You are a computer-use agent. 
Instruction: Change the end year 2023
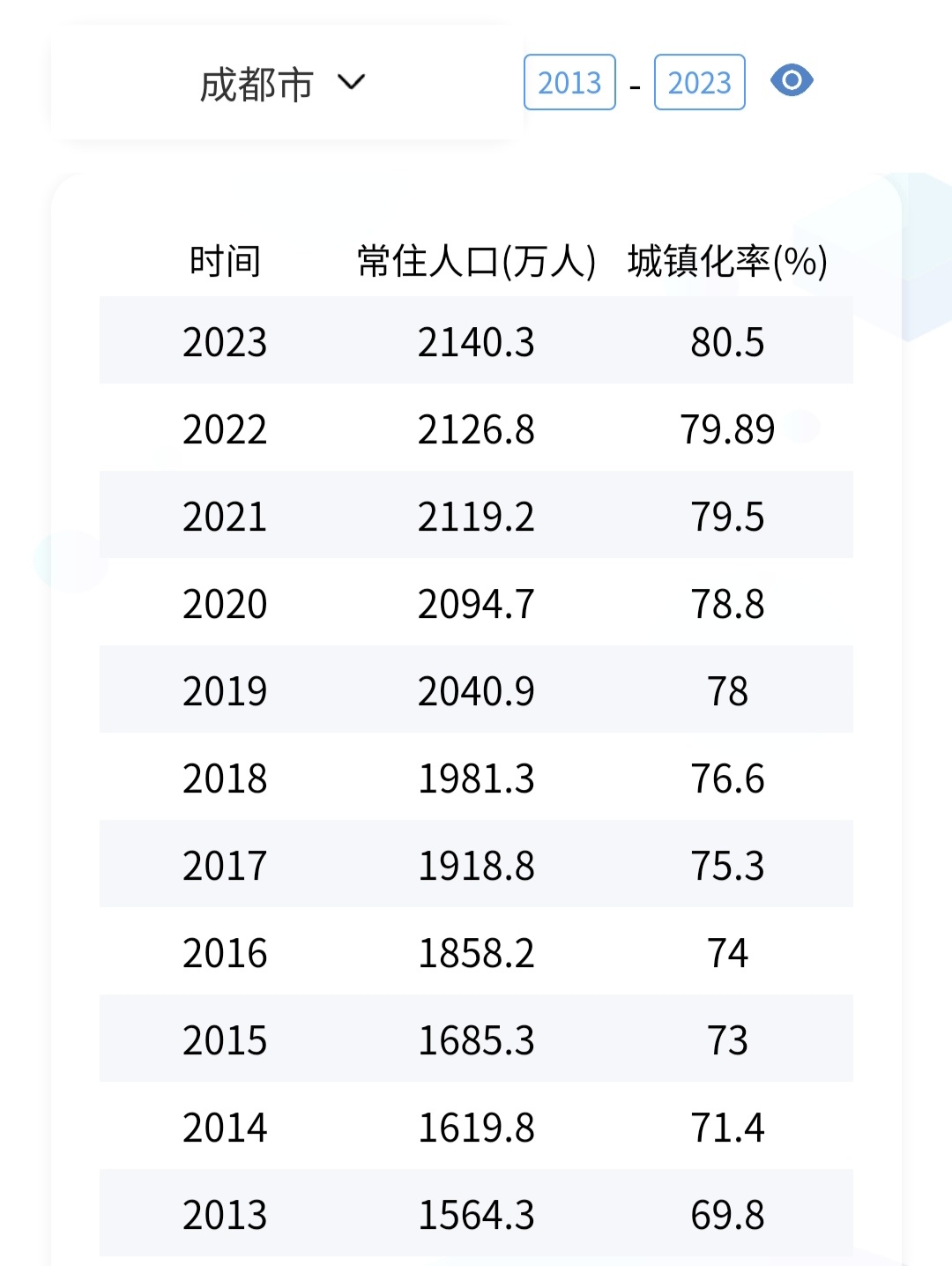699,82
